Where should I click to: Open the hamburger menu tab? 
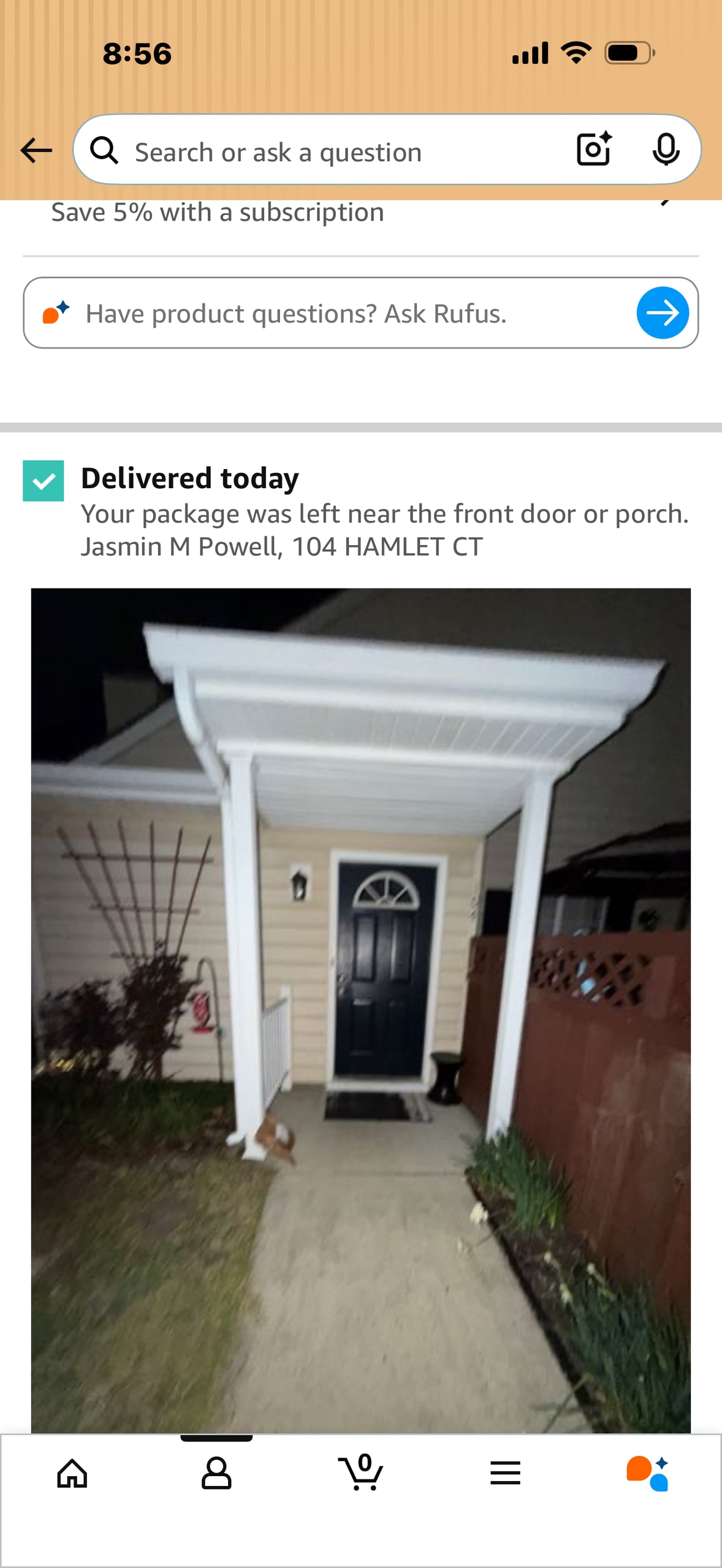[x=505, y=1473]
